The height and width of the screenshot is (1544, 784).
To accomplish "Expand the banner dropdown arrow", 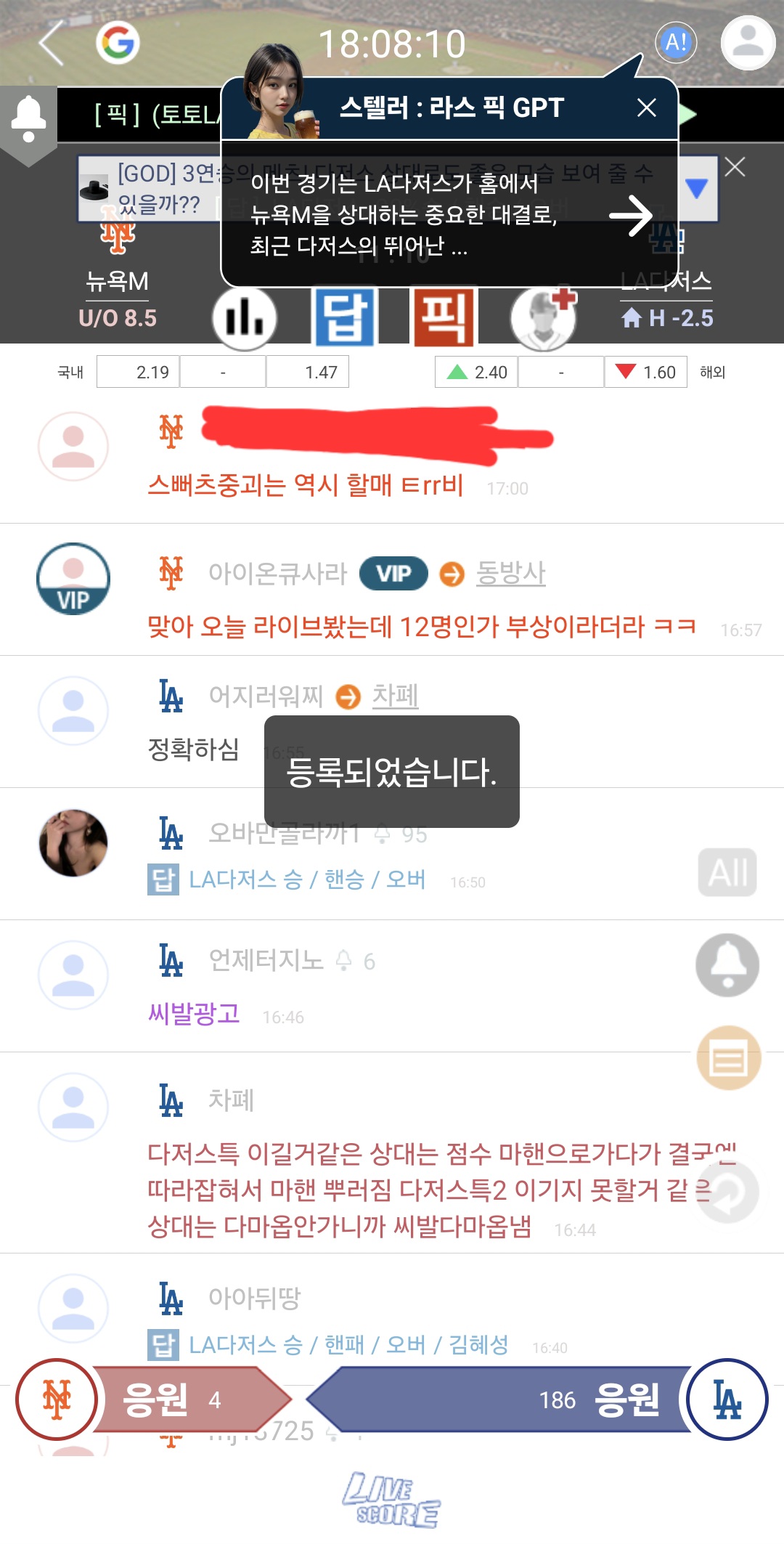I will click(696, 189).
